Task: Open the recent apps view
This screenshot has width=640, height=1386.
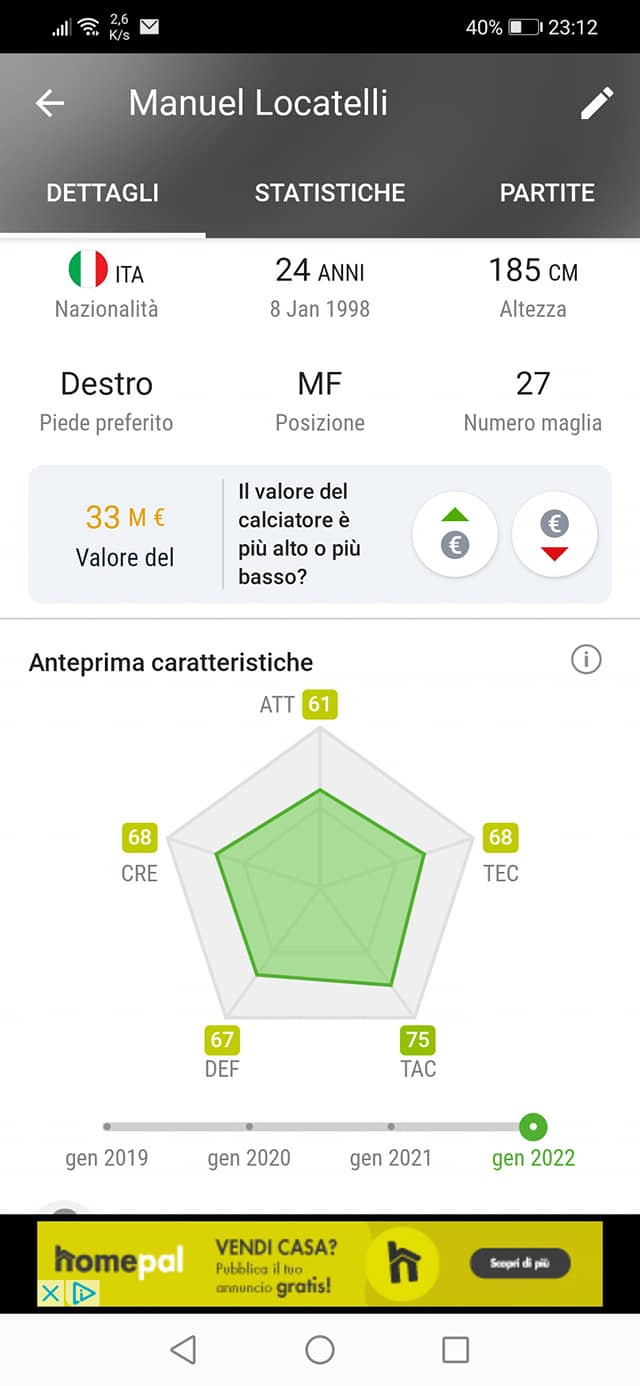Action: 455,1350
